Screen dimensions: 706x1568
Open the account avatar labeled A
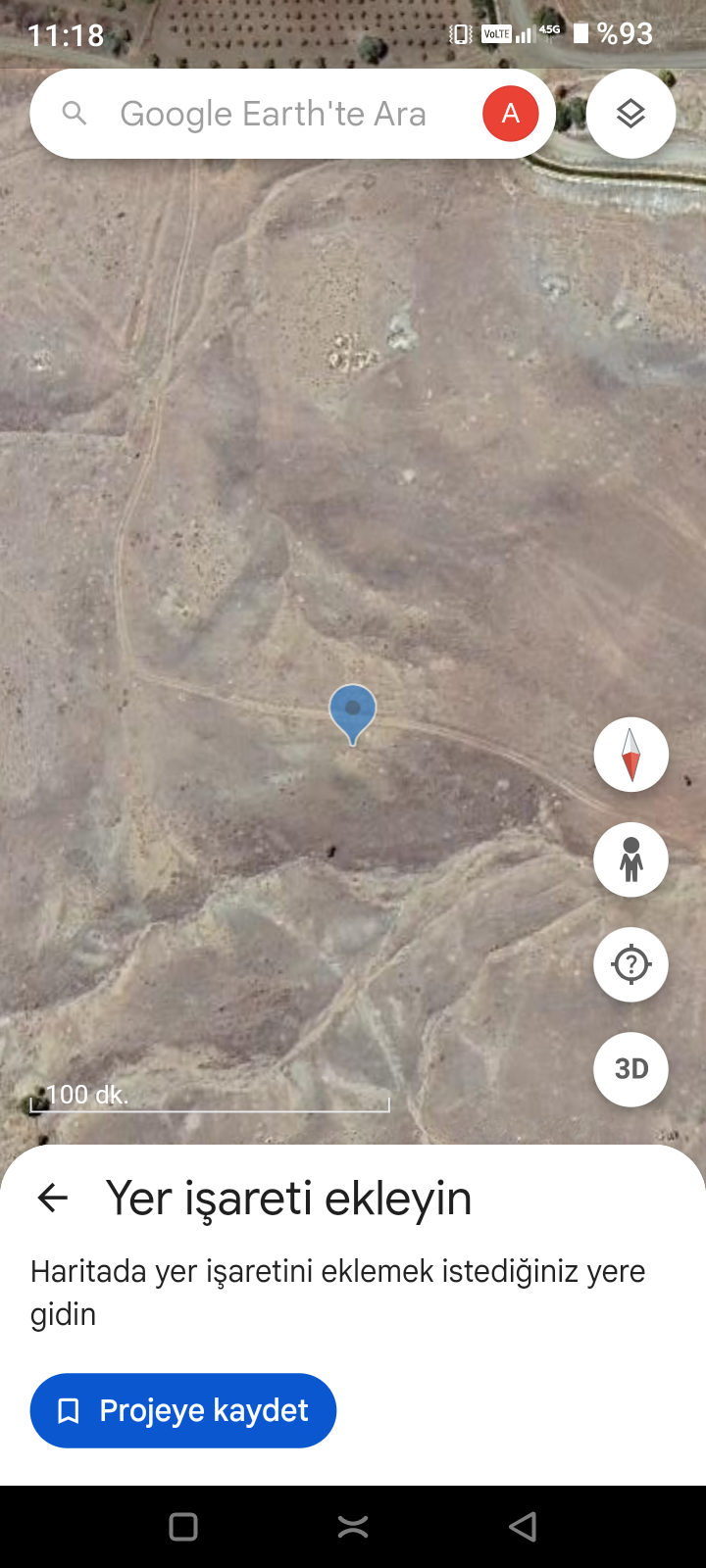511,114
